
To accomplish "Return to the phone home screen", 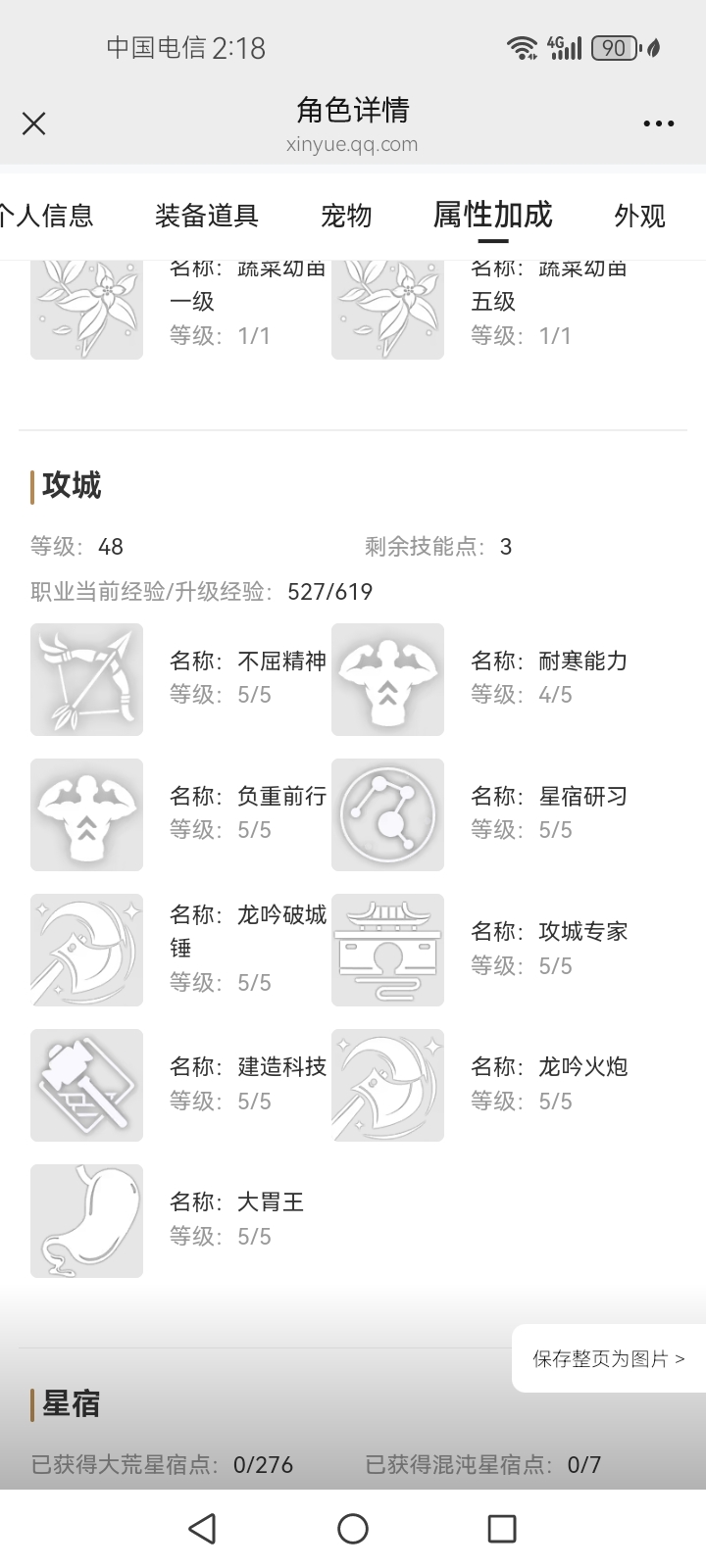I will click(353, 1529).
